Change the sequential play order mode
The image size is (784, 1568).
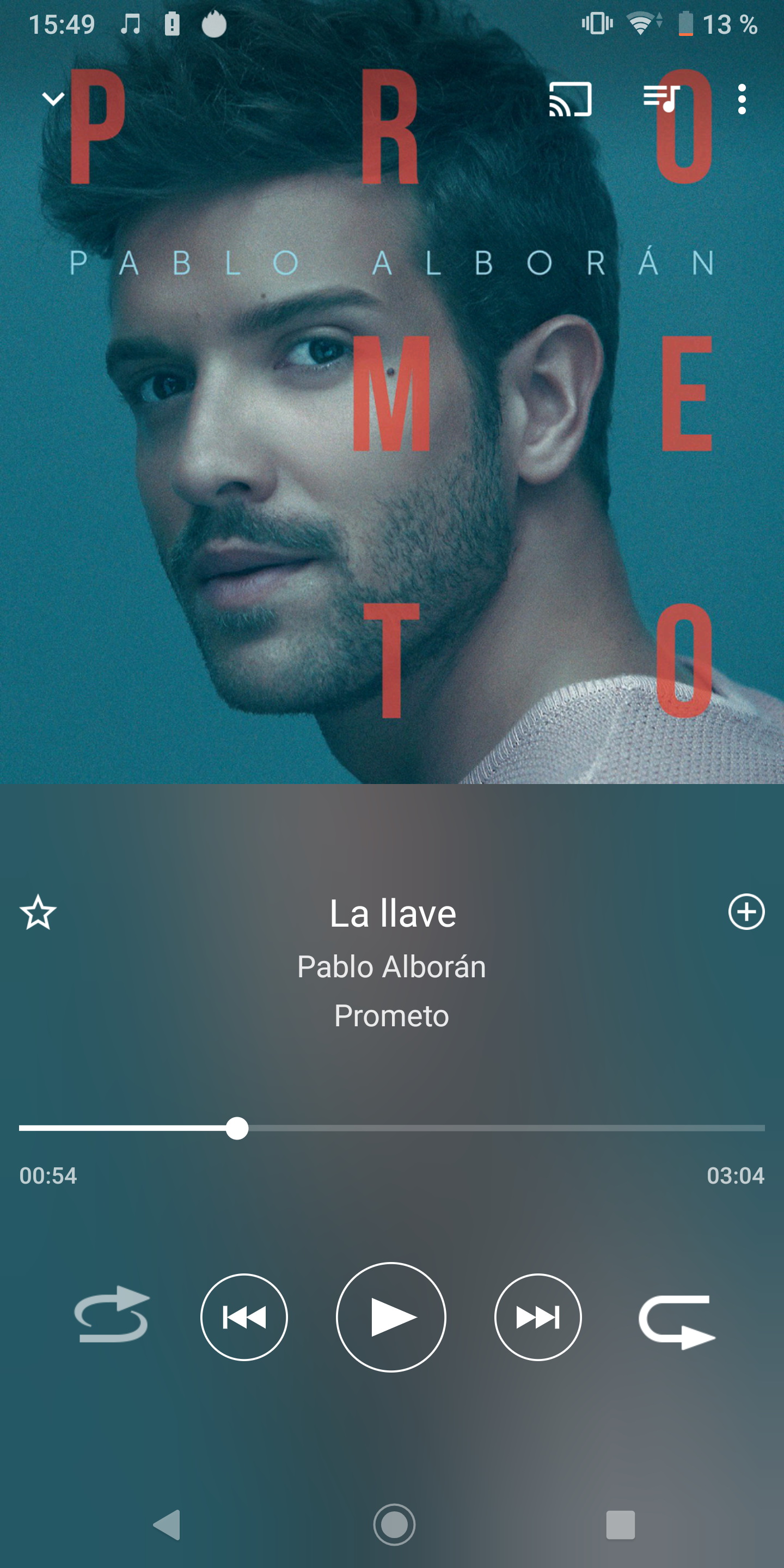click(x=677, y=1321)
